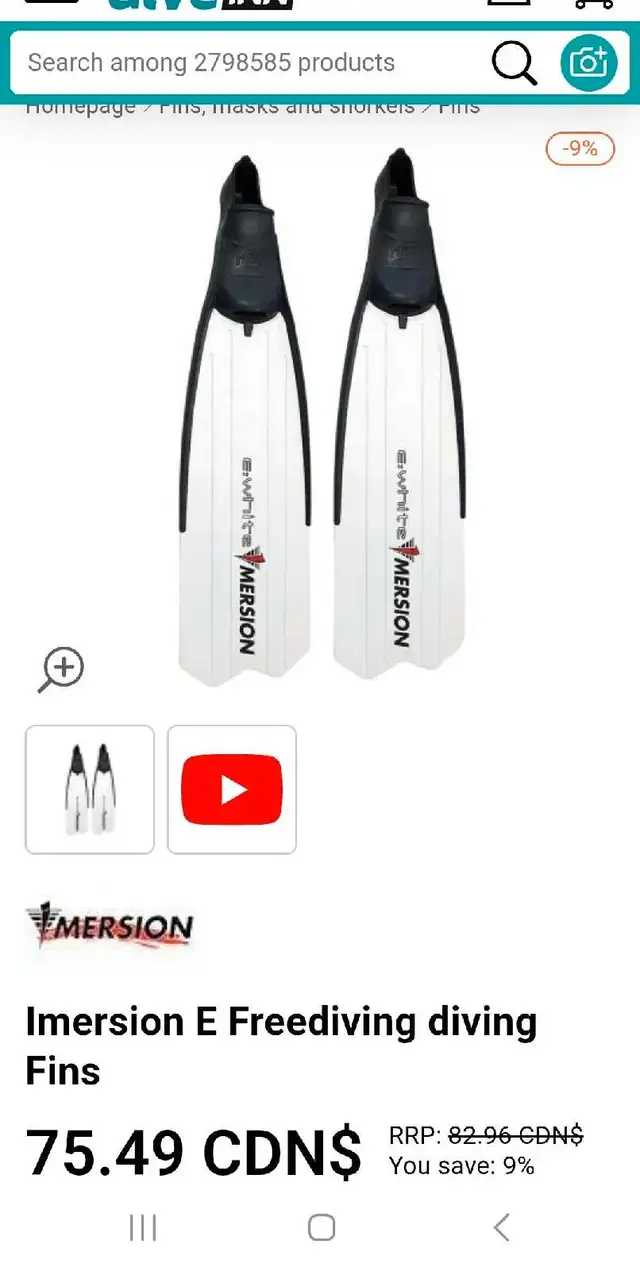Viewport: 640px width, 1270px height.
Task: Go to the system home screen
Action: click(x=321, y=1227)
